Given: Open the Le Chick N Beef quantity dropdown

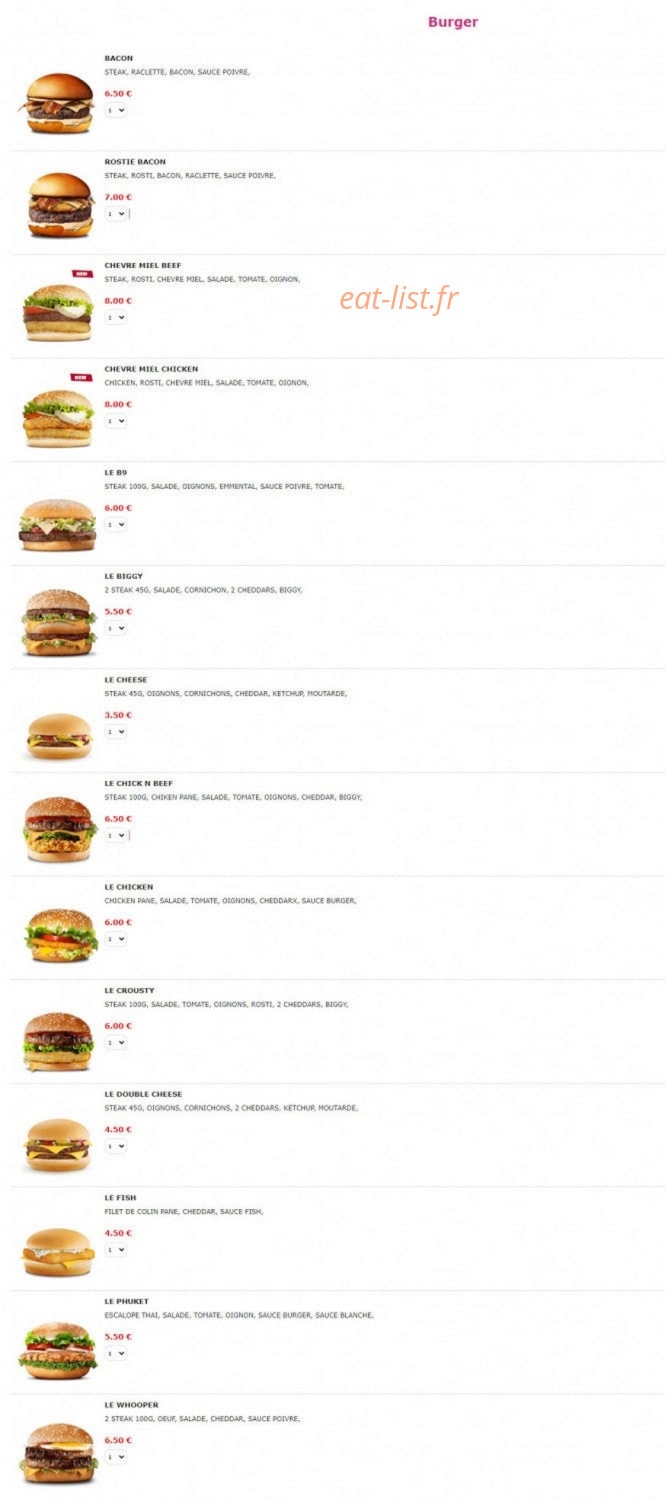Looking at the screenshot, I should click(x=116, y=835).
